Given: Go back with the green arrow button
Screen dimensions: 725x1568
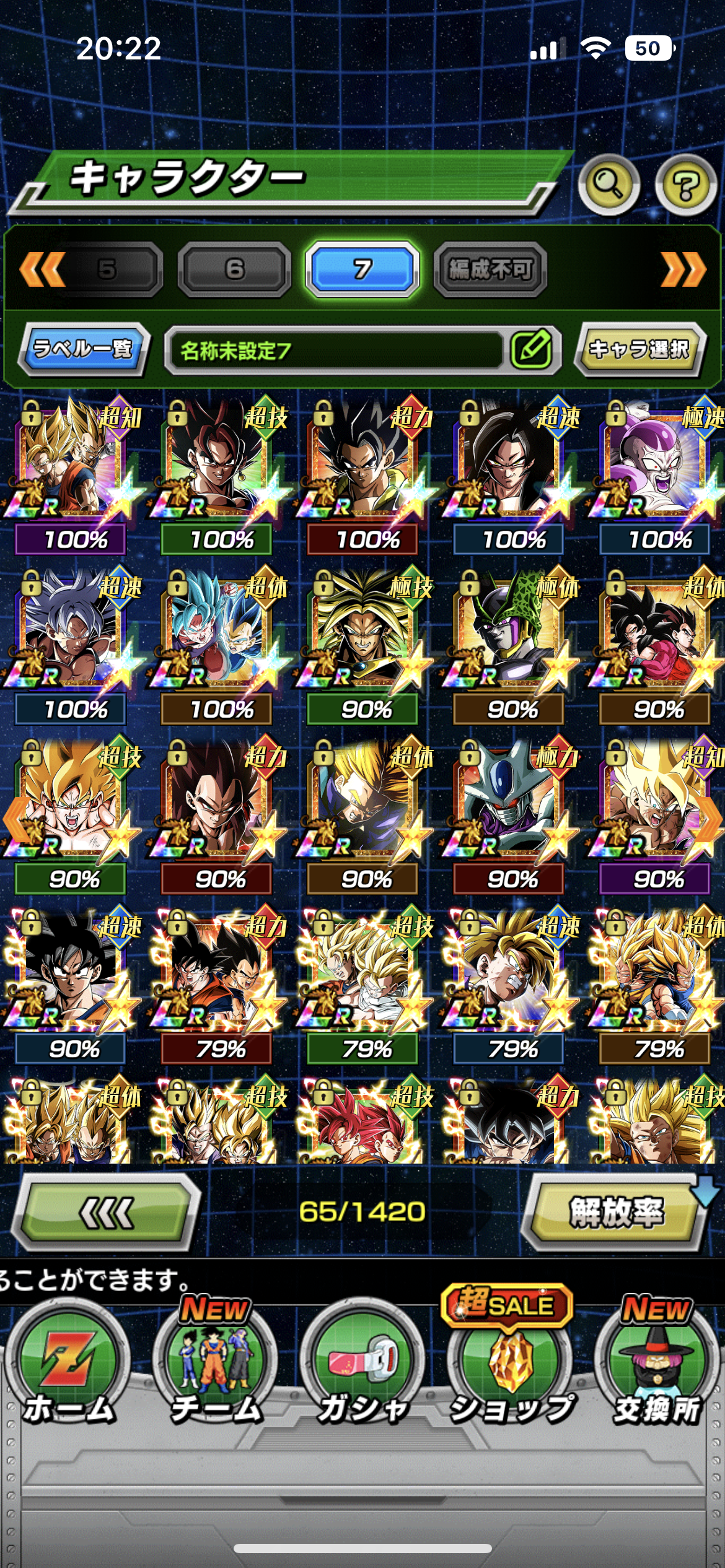Looking at the screenshot, I should [x=106, y=1211].
